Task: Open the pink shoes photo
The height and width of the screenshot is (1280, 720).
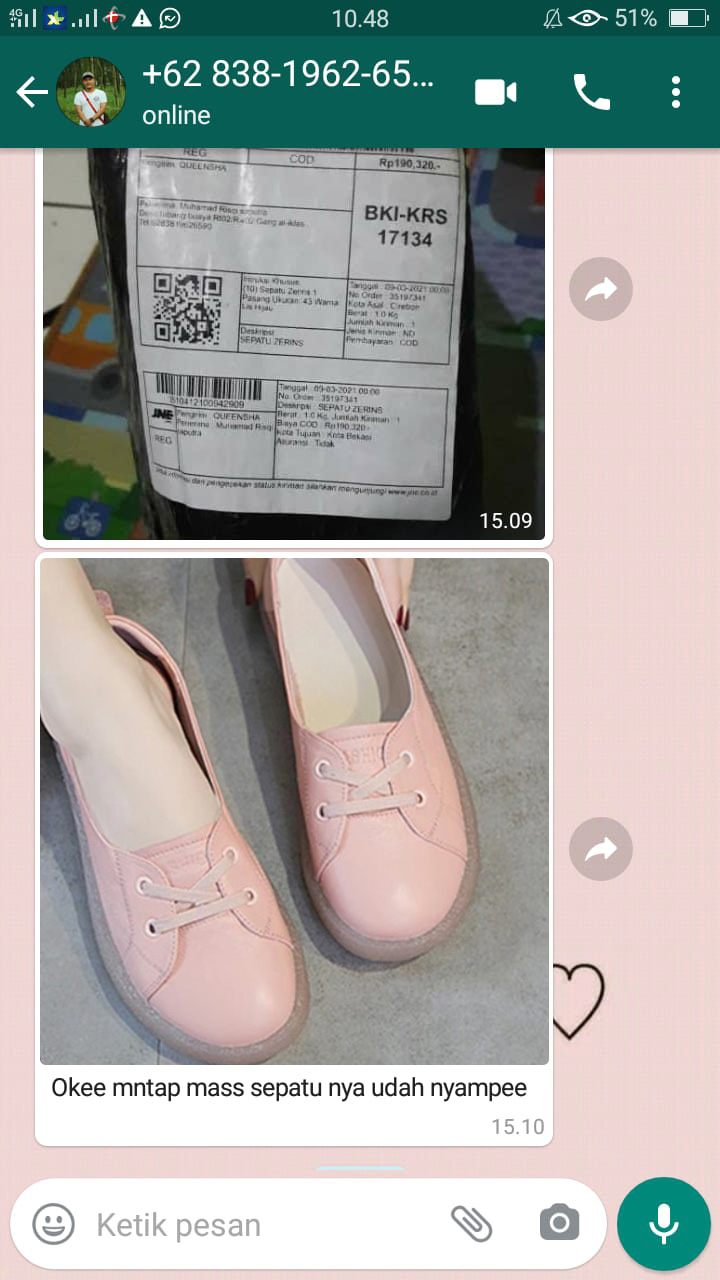Action: [x=294, y=810]
